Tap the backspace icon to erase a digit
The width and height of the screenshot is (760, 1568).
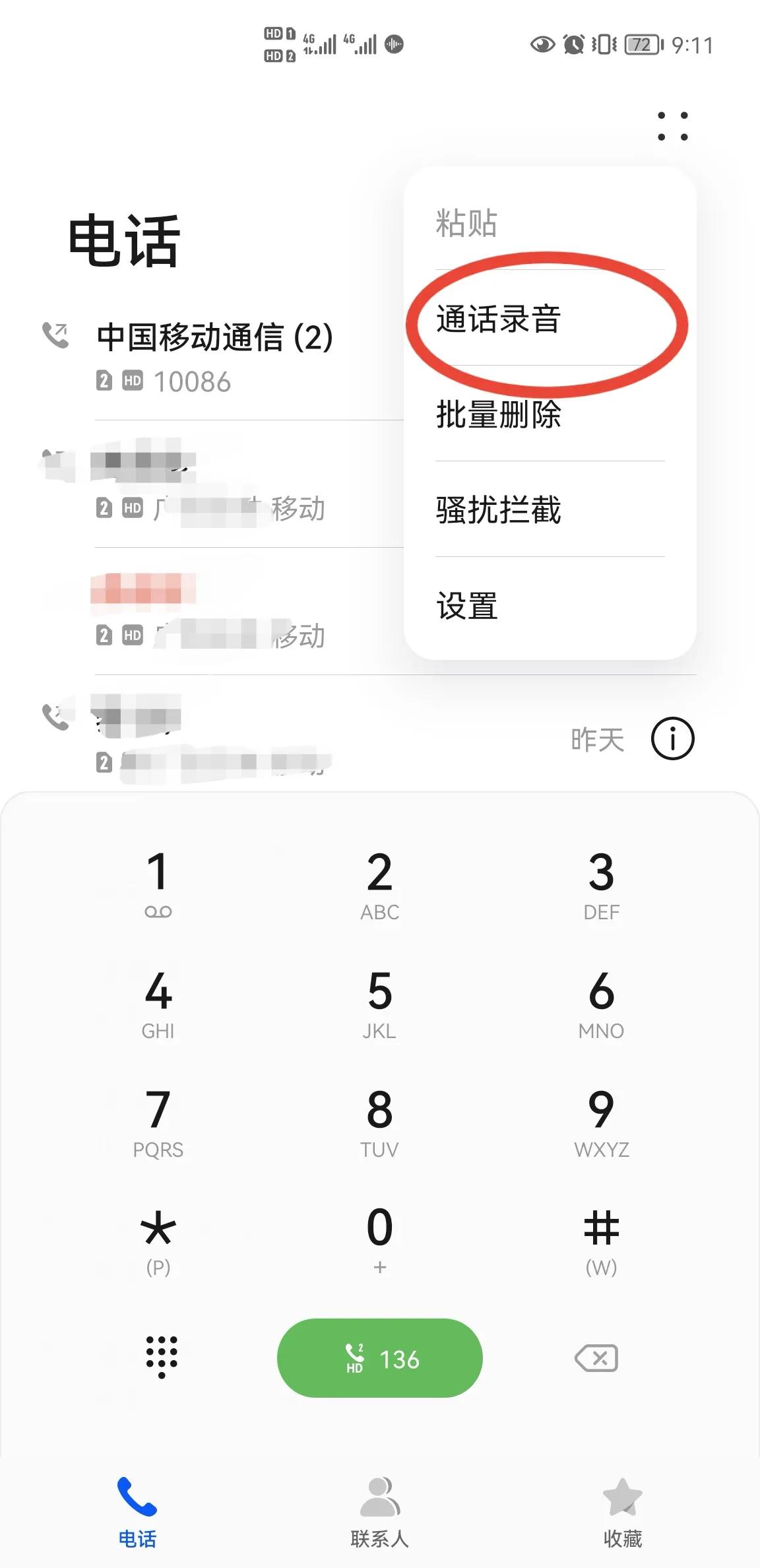click(x=597, y=1359)
